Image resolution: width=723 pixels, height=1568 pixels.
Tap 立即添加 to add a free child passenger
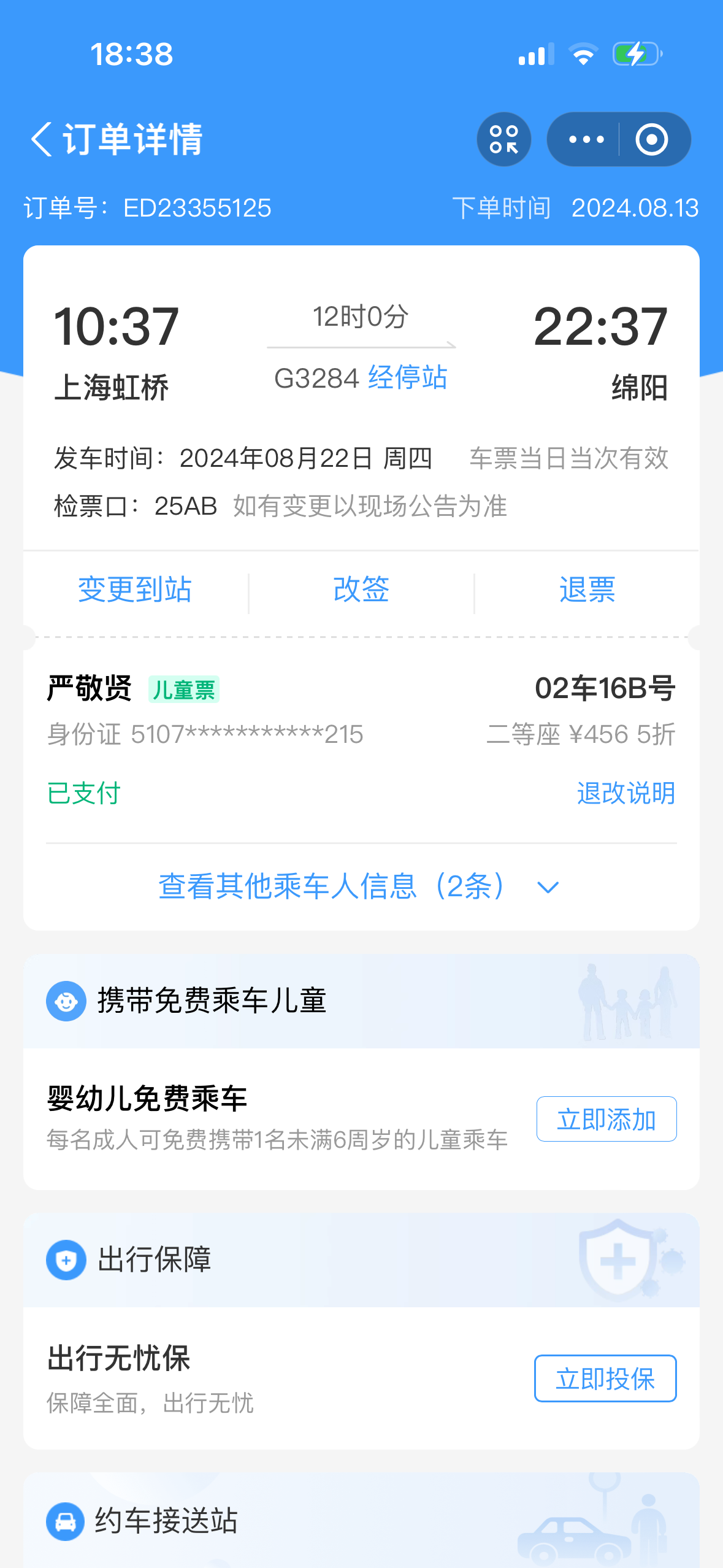pyautogui.click(x=606, y=1120)
